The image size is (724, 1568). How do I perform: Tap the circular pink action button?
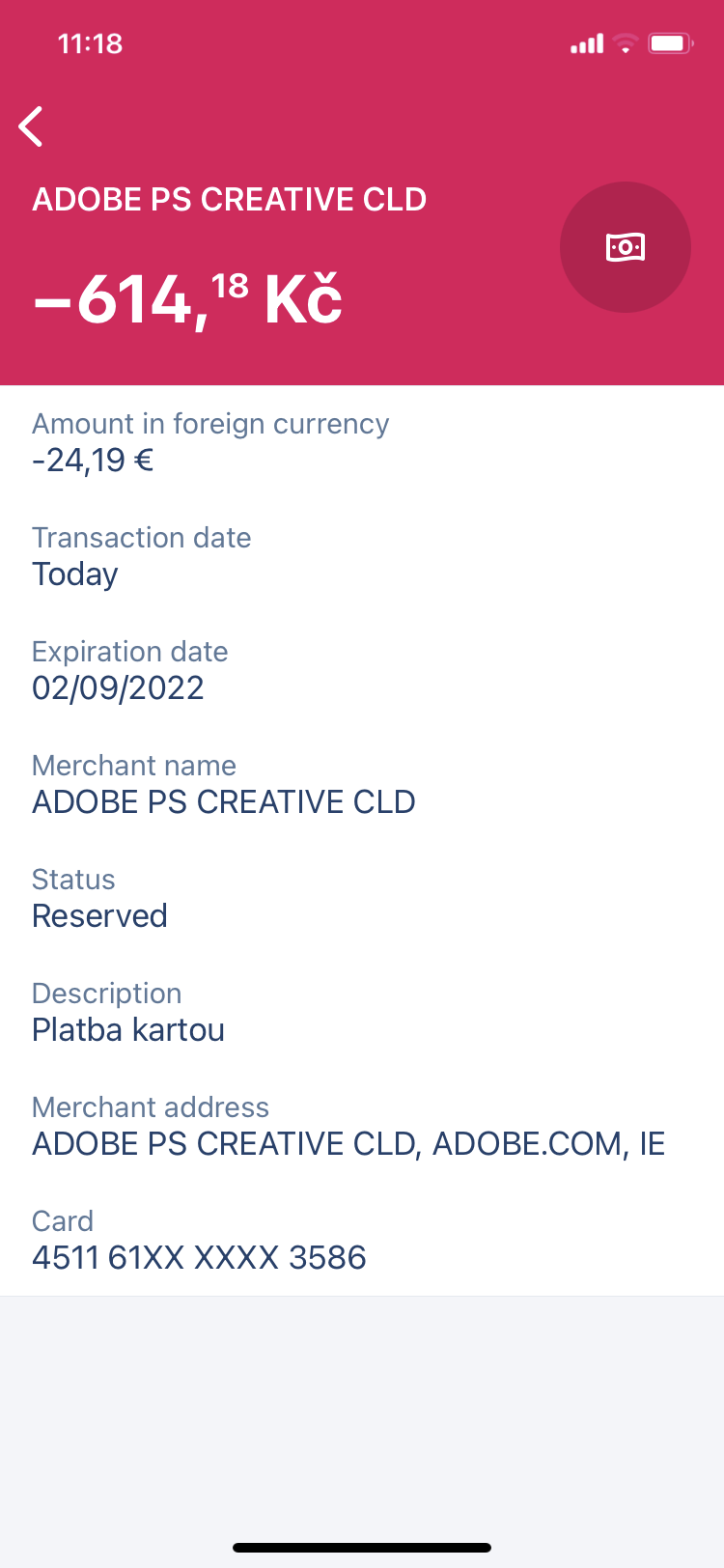[626, 247]
